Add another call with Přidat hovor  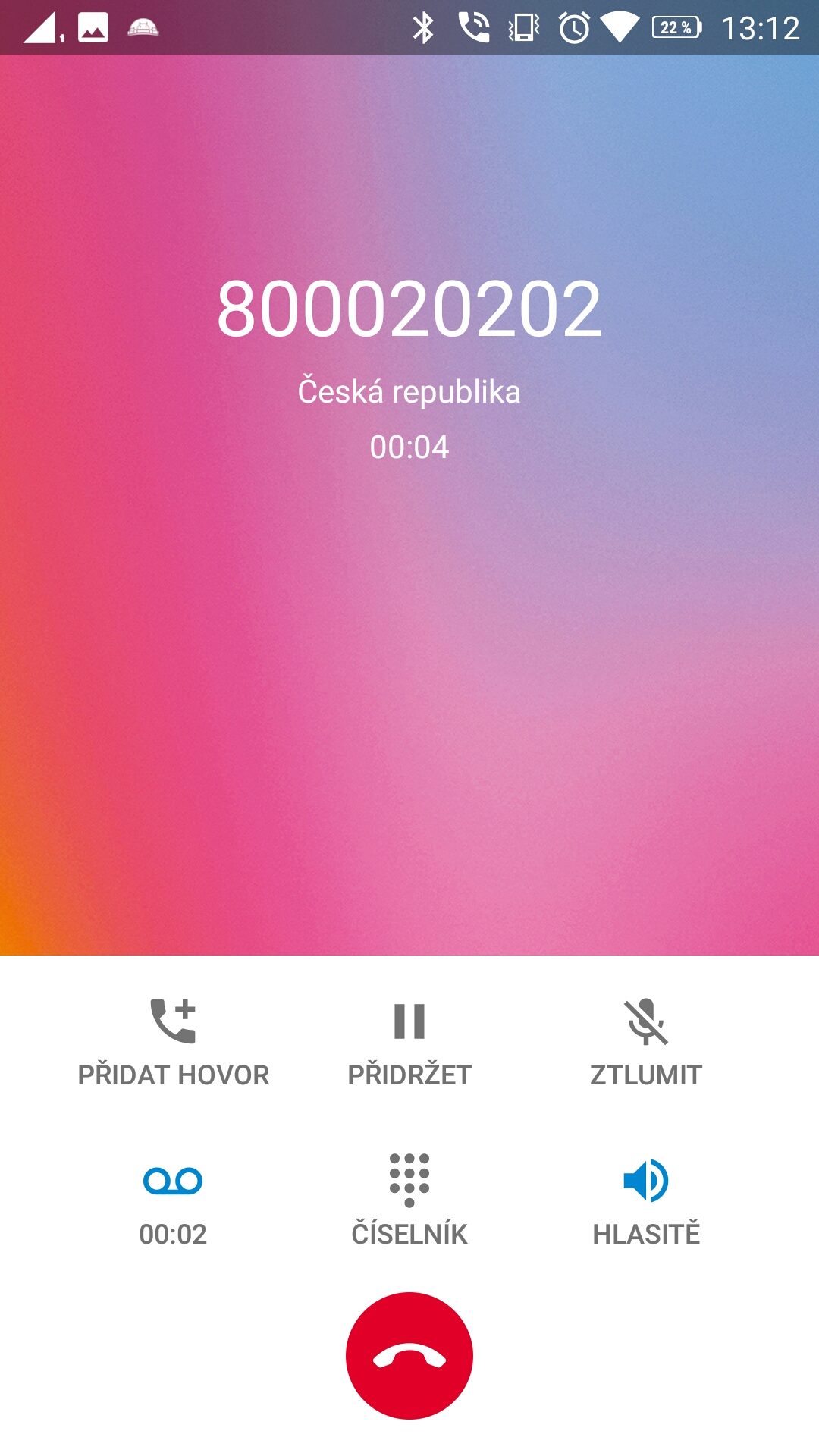pos(173,1043)
